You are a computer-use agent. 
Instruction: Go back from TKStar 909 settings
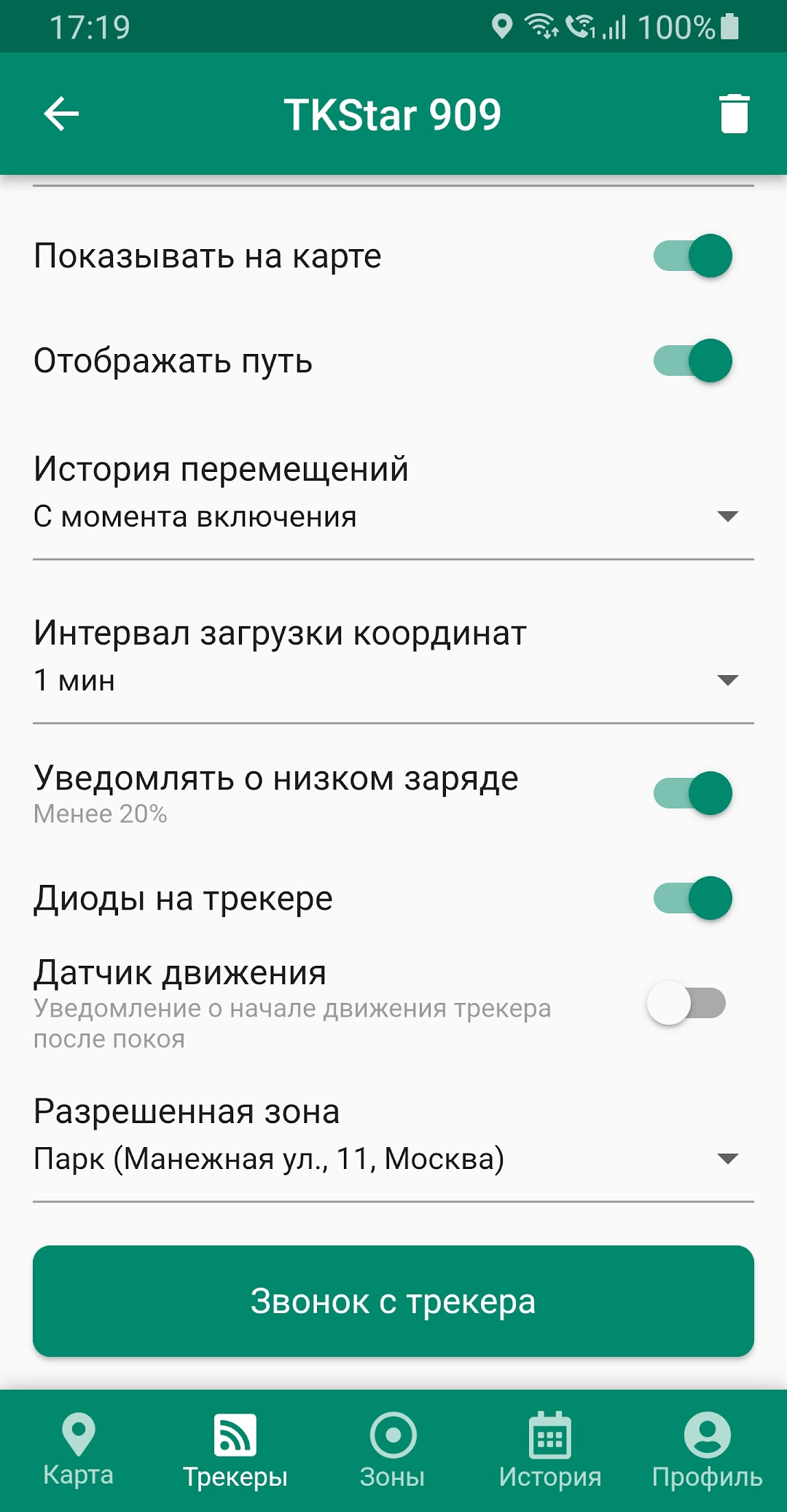(x=61, y=114)
